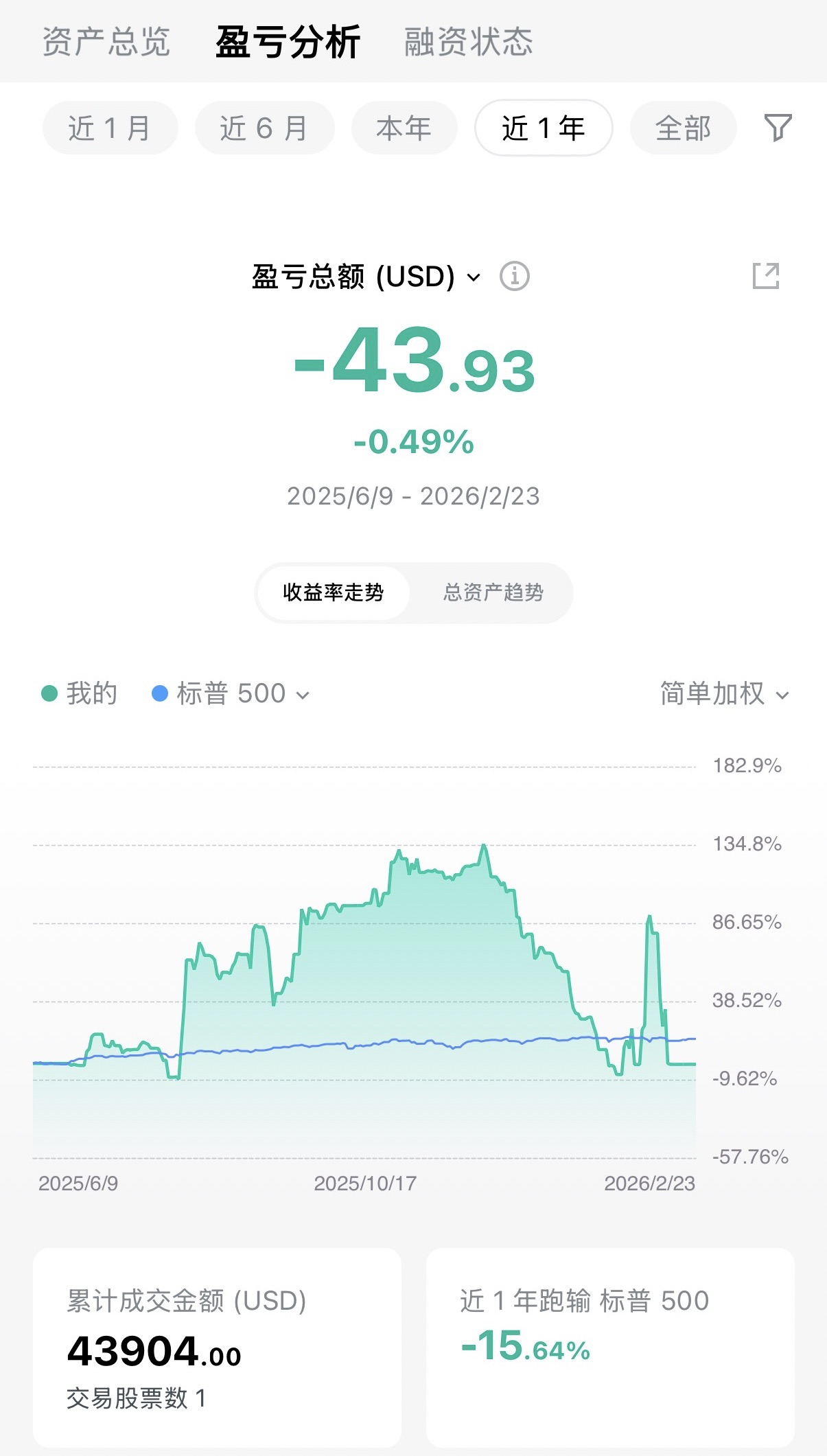This screenshot has width=827, height=1456.
Task: Choose the 本年 range chip
Action: click(404, 128)
